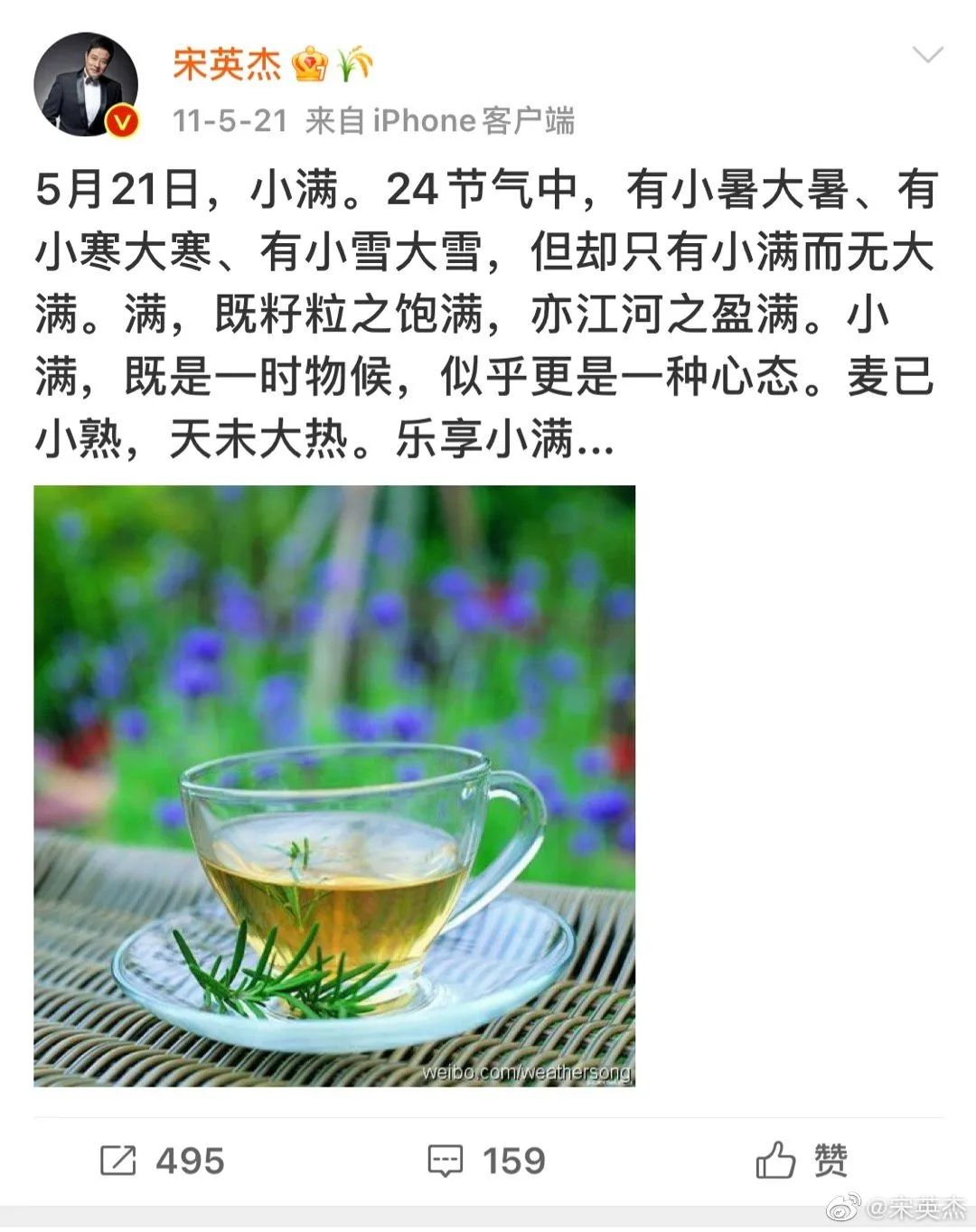Tap the username 宋英杰

click(227, 64)
